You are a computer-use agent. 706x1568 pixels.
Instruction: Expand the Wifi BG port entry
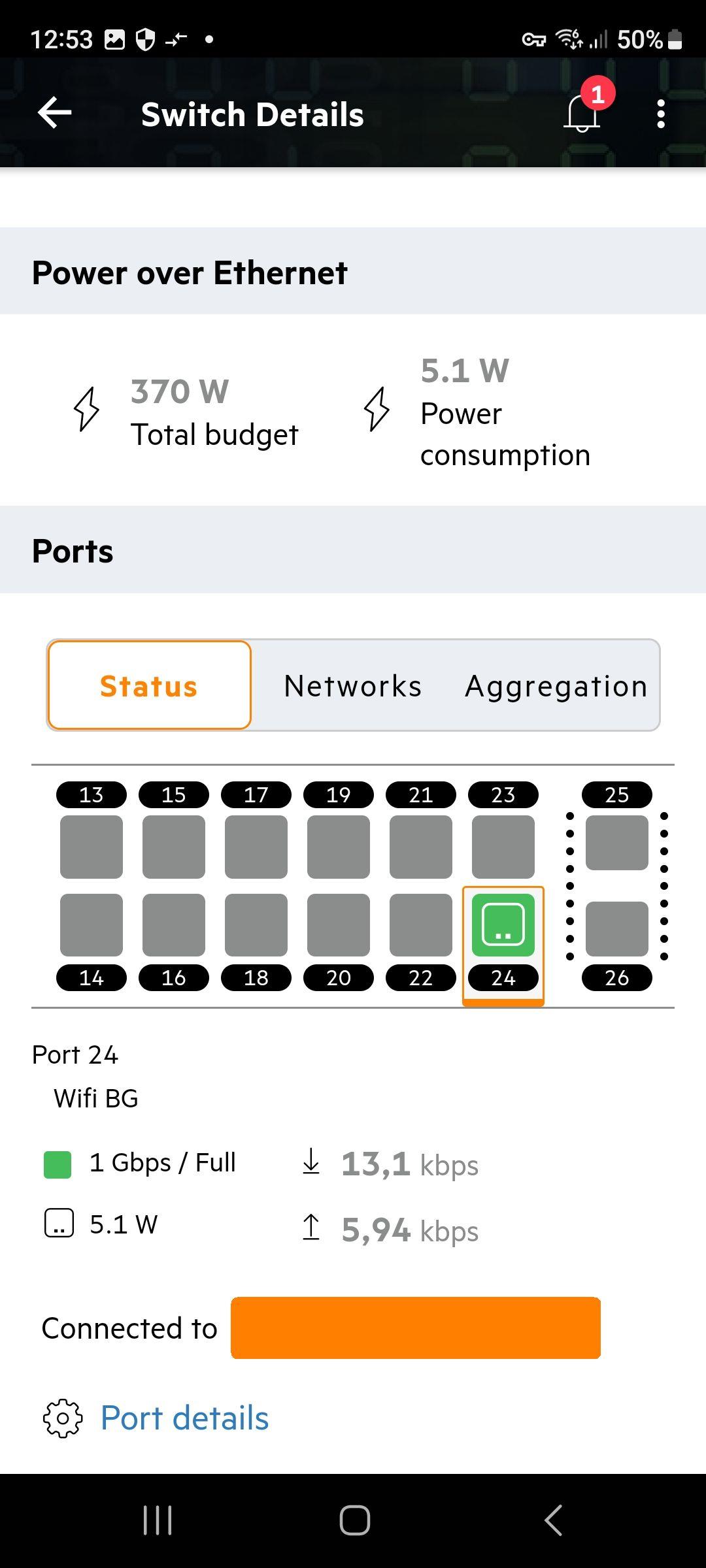[x=95, y=1098]
